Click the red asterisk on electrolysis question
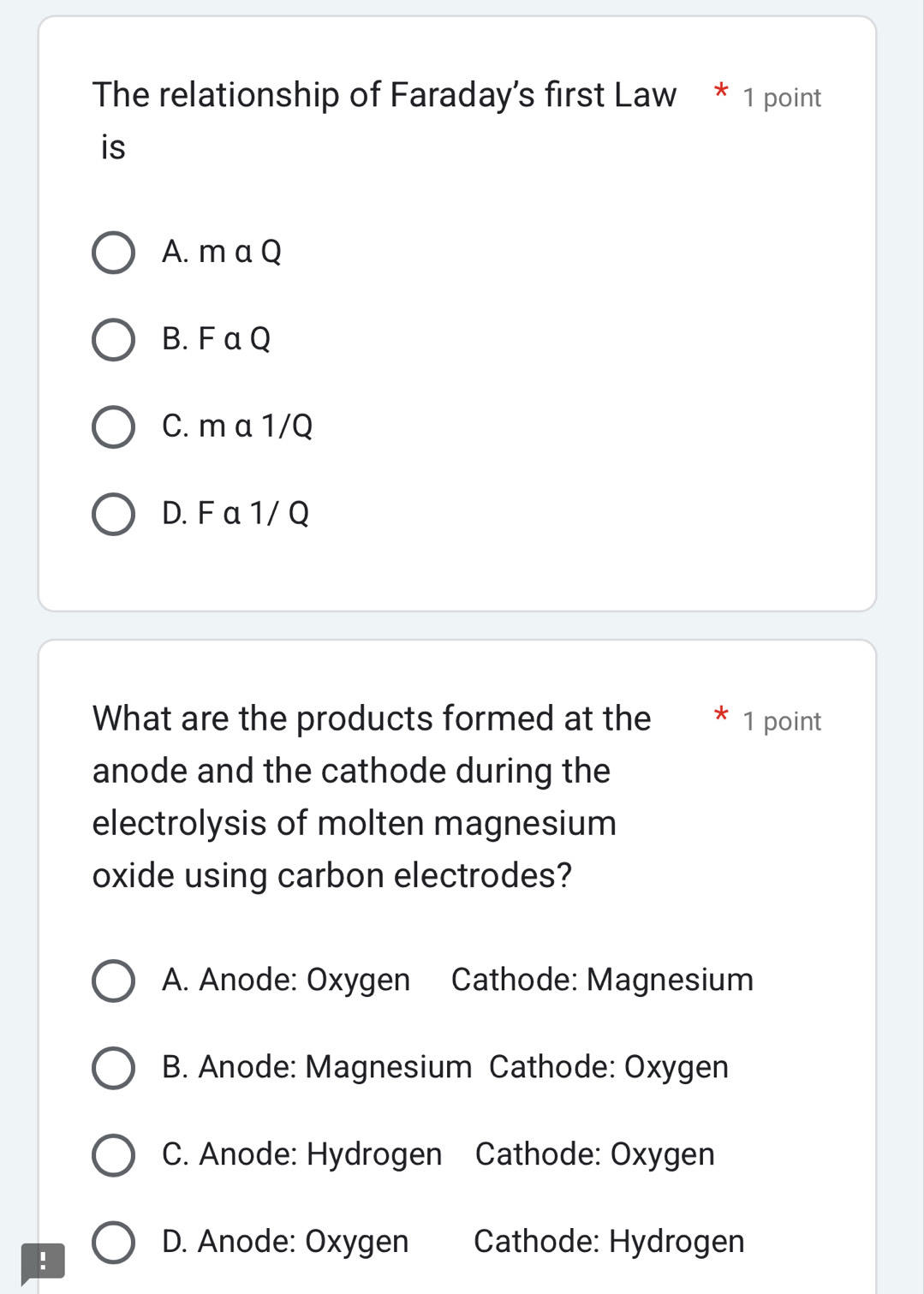This screenshot has height=1294, width=924. click(x=720, y=715)
